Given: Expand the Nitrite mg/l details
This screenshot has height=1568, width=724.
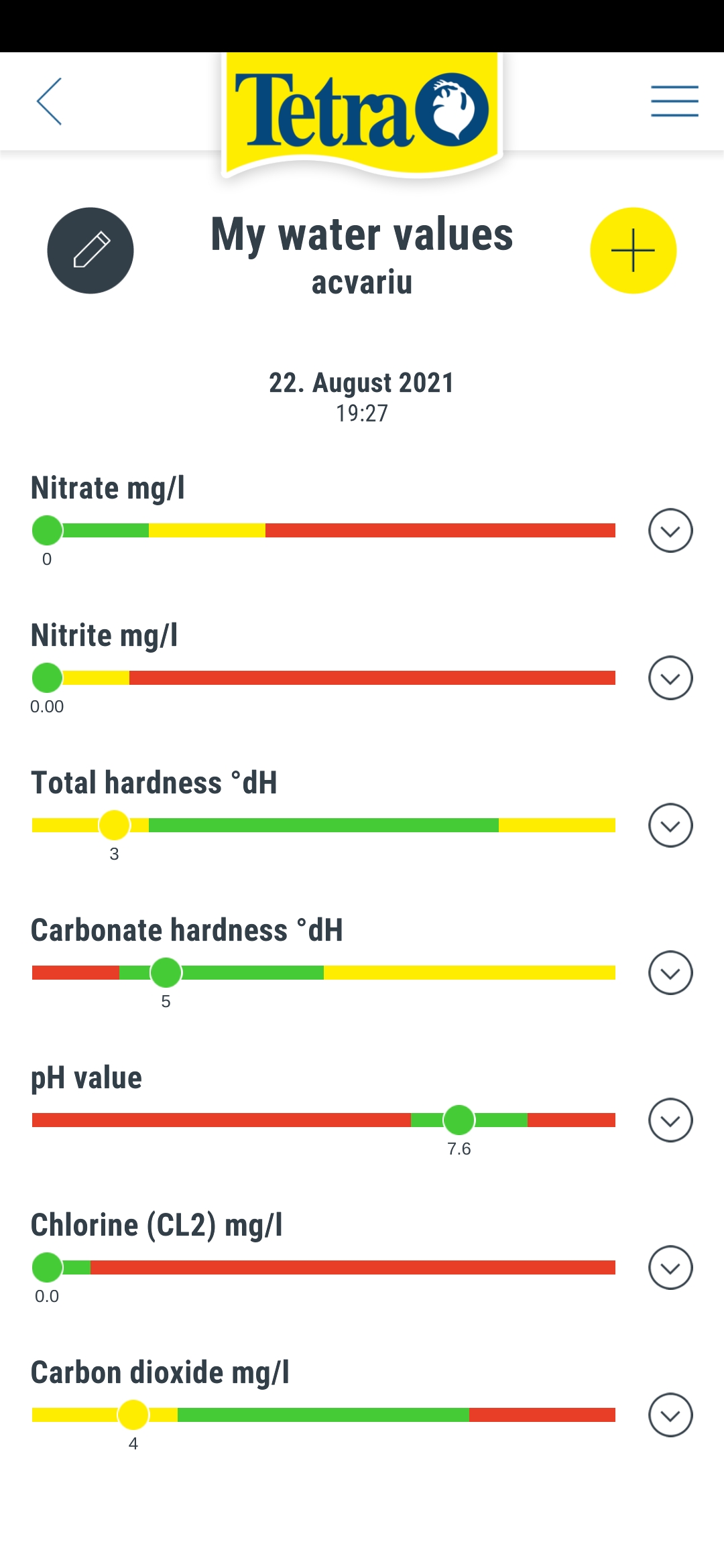Looking at the screenshot, I should click(670, 678).
